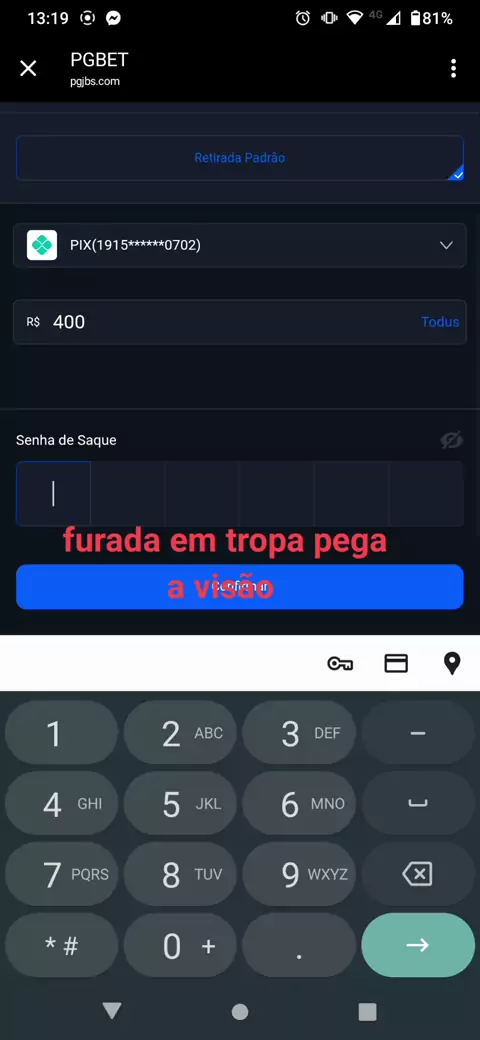The width and height of the screenshot is (480, 1040).
Task: Toggle Senha de Saque visibility
Action: (x=451, y=440)
